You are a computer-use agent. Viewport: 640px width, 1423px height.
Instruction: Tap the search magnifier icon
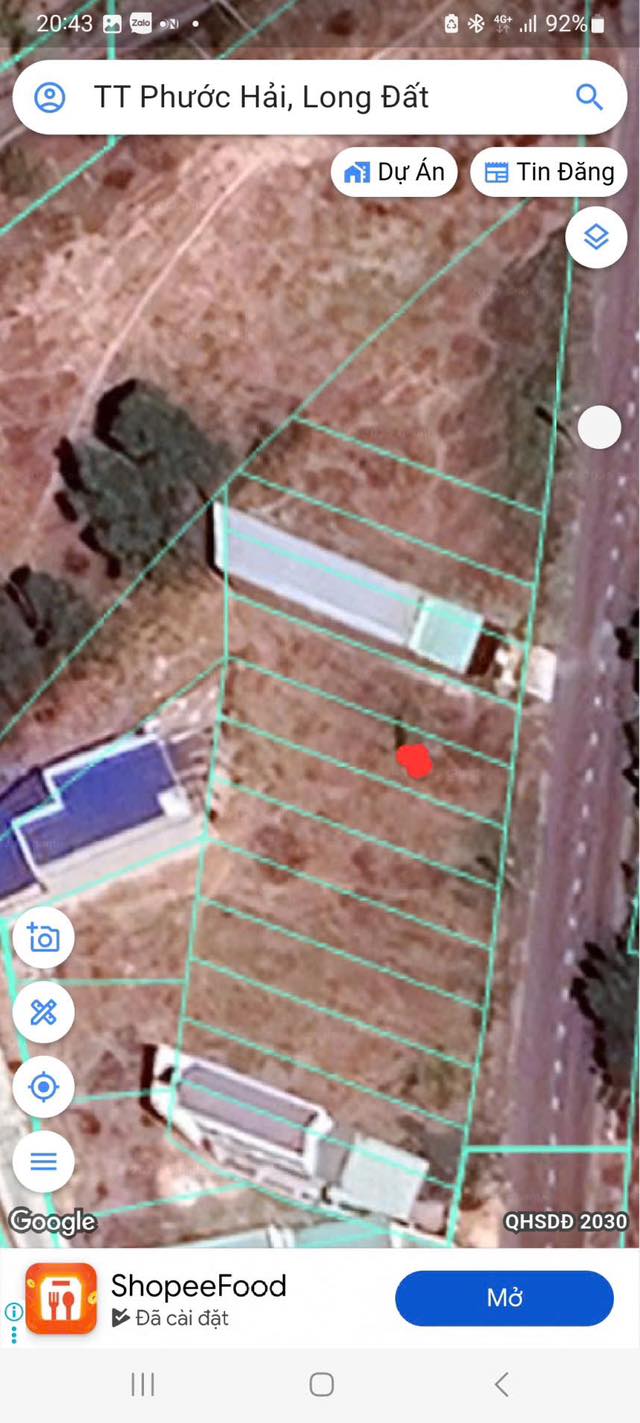pos(589,97)
